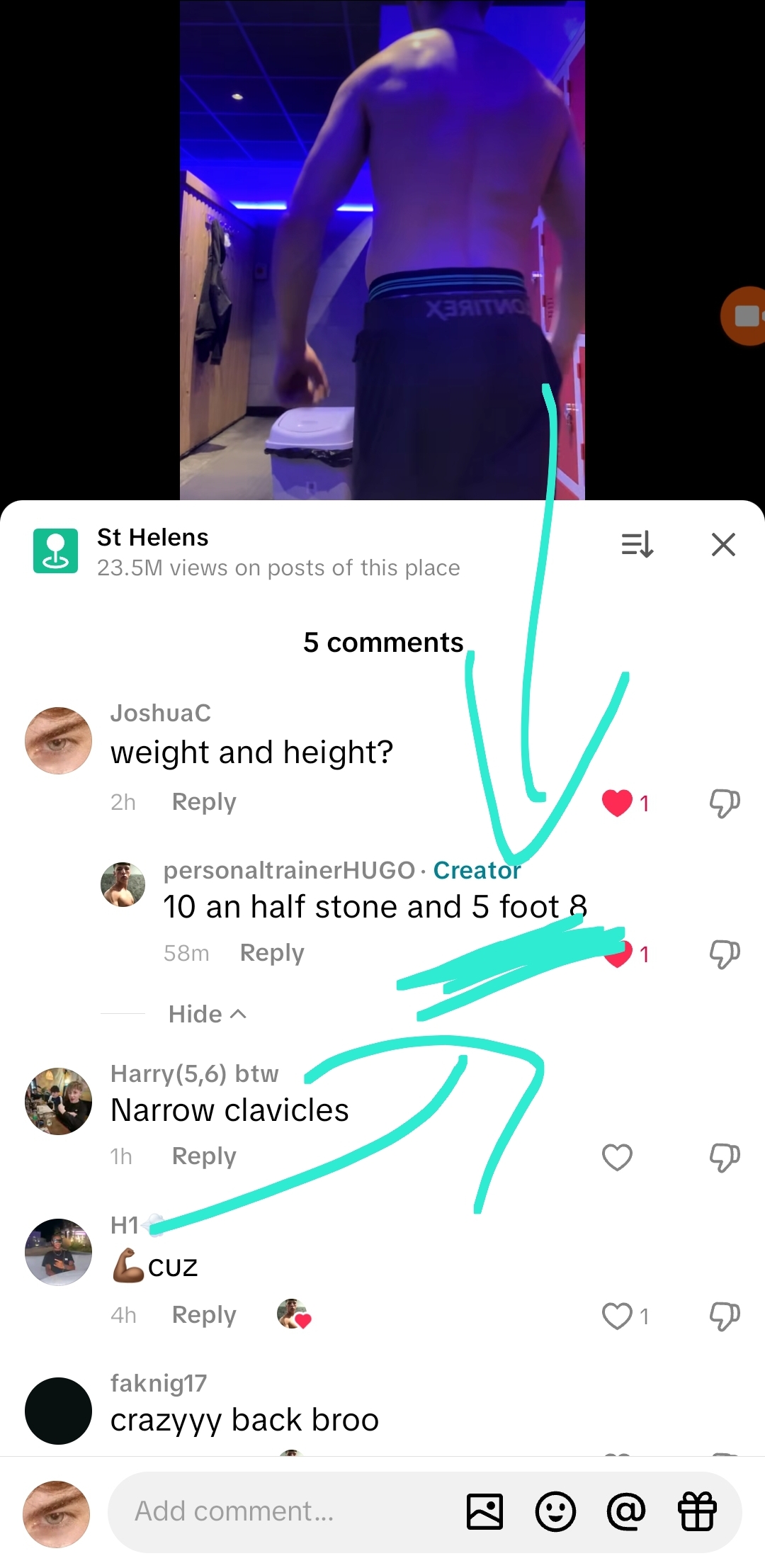Reply to personaltrainerHUGO's comment

[x=272, y=953]
